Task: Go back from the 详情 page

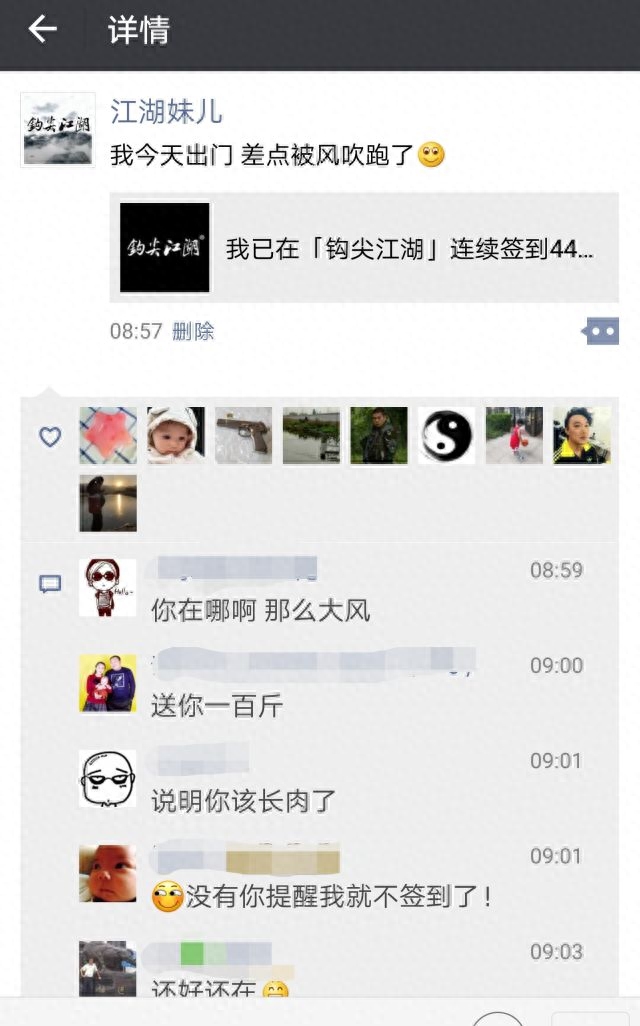Action: [x=42, y=30]
